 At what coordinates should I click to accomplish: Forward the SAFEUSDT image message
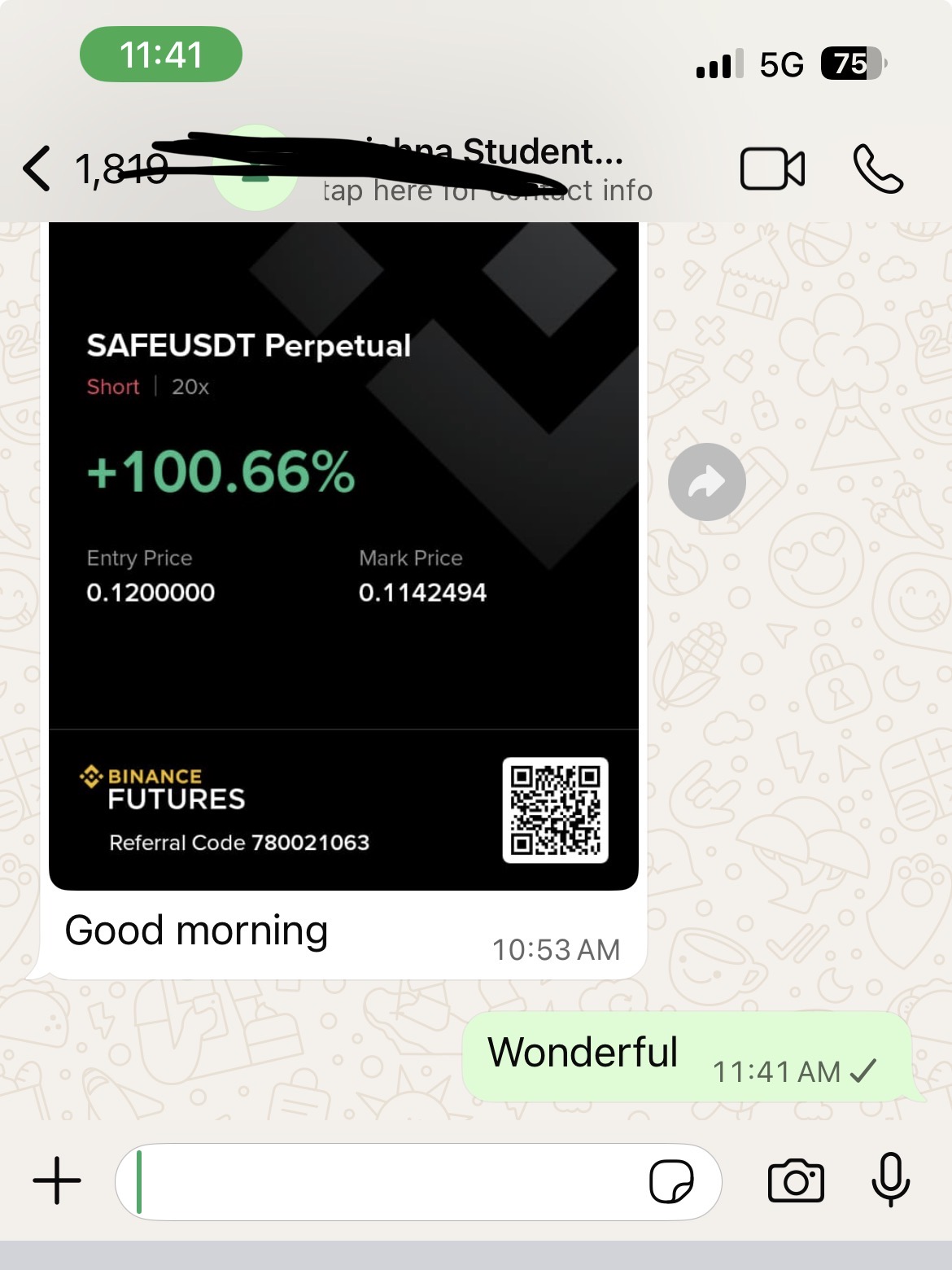706,482
